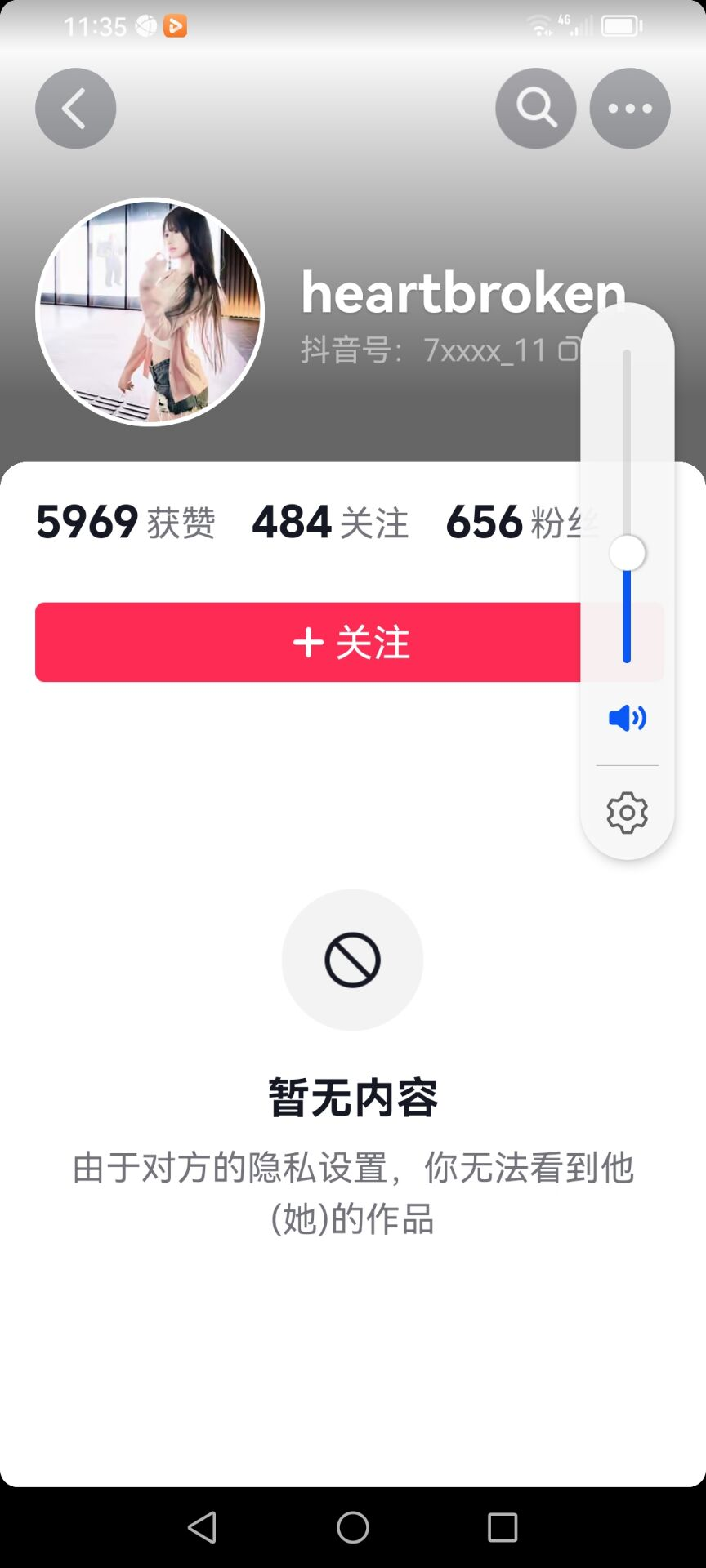Open system recent apps
The height and width of the screenshot is (1568, 706).
502,1527
